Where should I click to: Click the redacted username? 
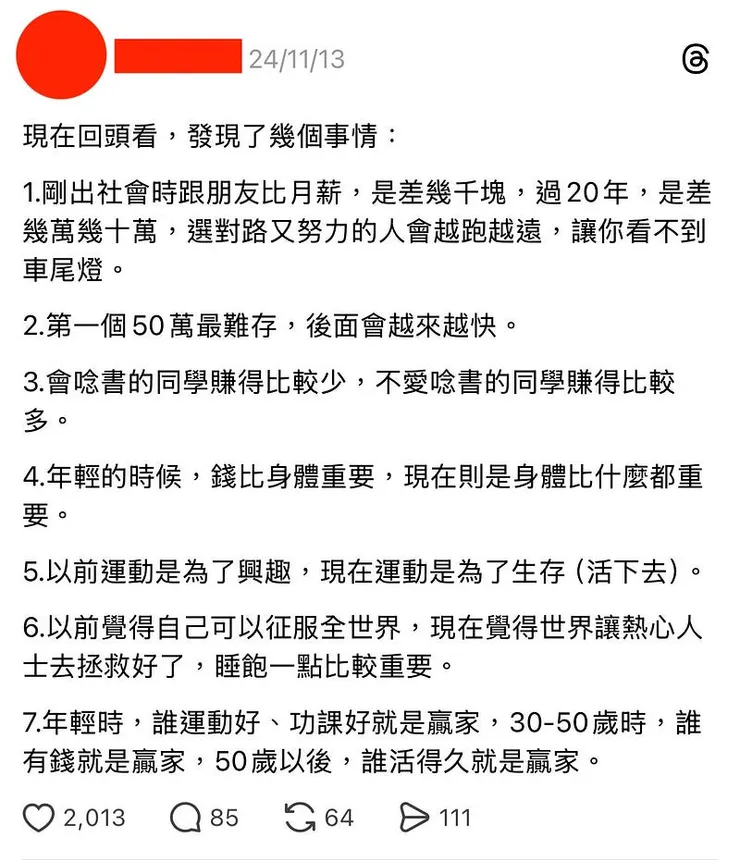[x=177, y=55]
